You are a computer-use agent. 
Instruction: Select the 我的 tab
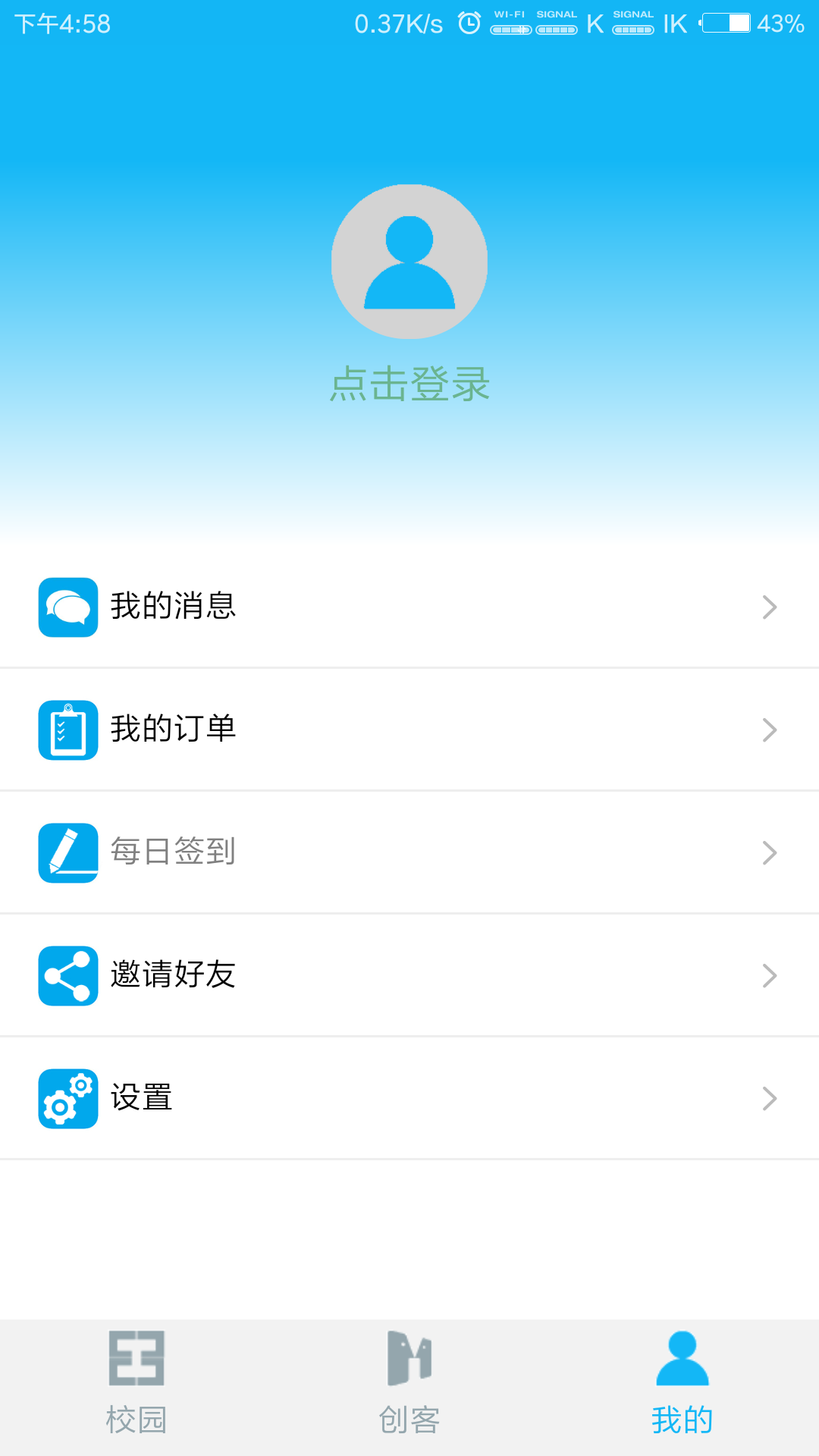[x=682, y=1385]
